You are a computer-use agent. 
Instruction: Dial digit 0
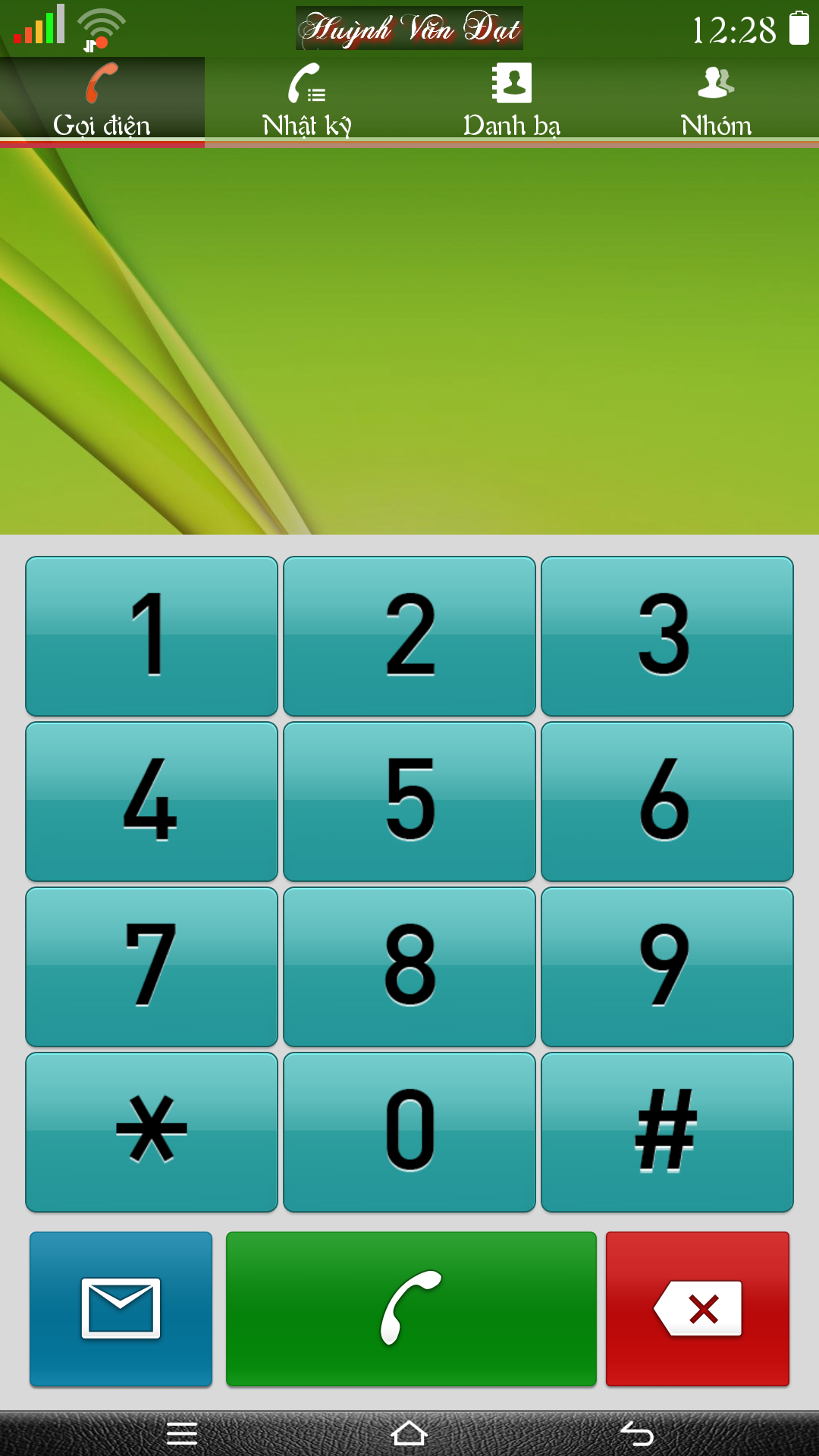coord(409,1132)
